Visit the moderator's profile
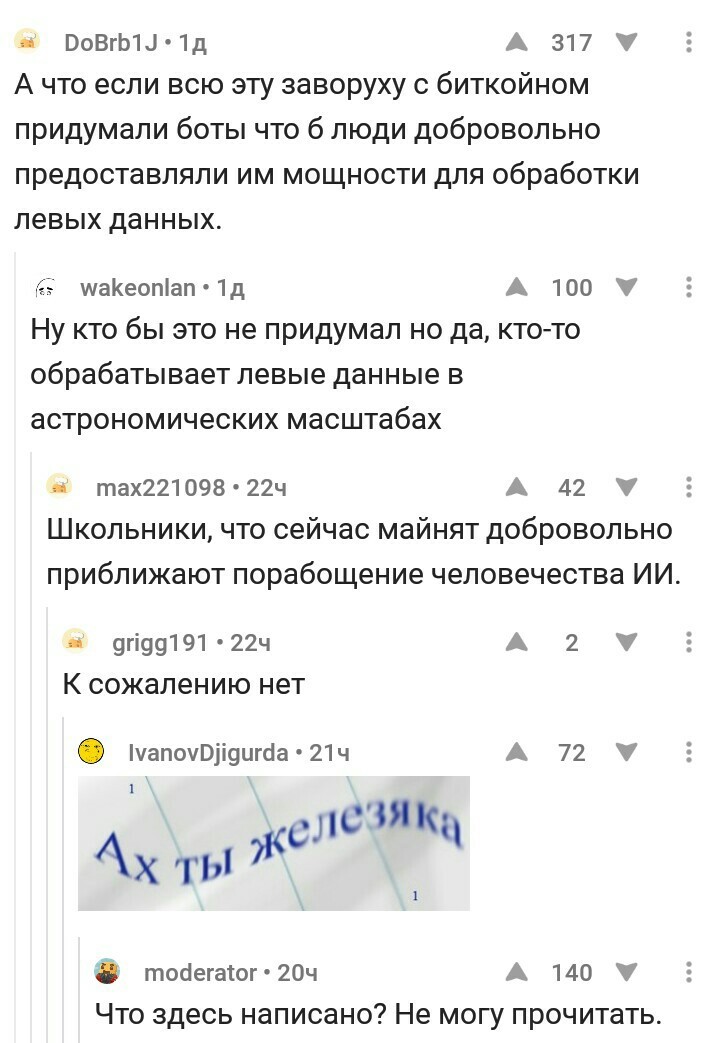The height and width of the screenshot is (1043, 720). (x=200, y=972)
